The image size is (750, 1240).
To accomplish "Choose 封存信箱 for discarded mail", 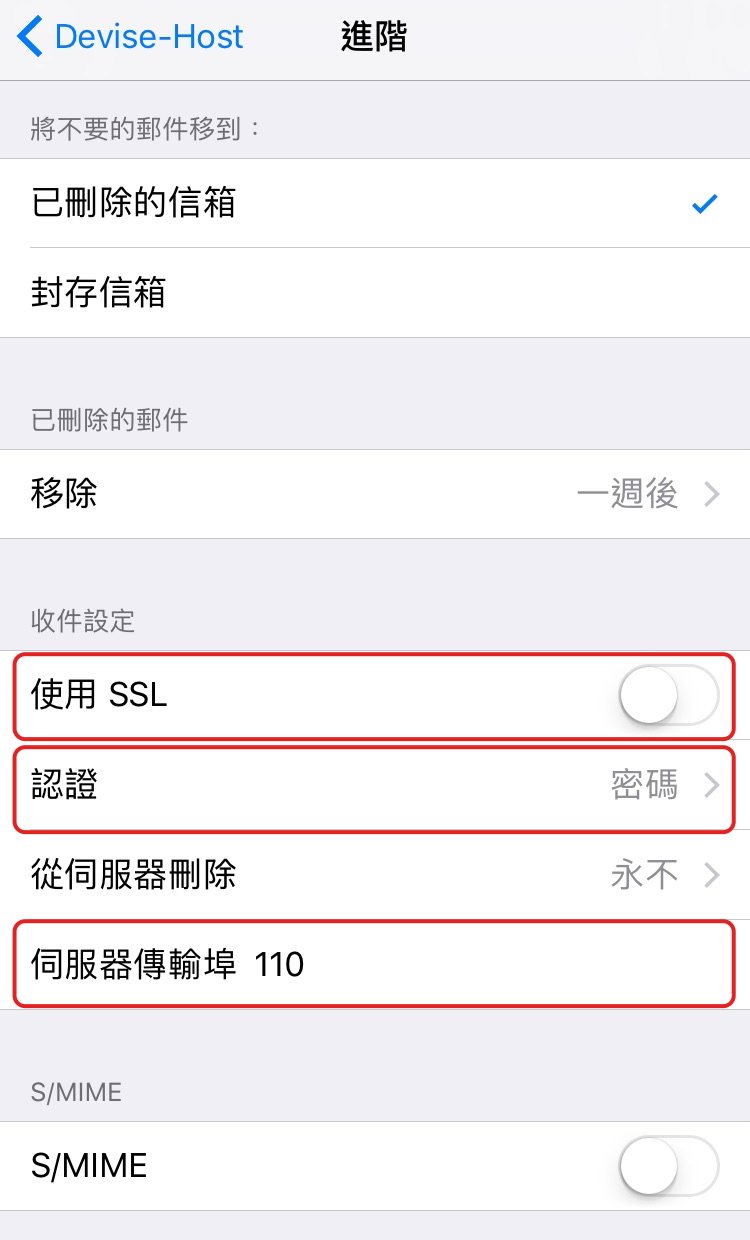I will click(x=375, y=293).
